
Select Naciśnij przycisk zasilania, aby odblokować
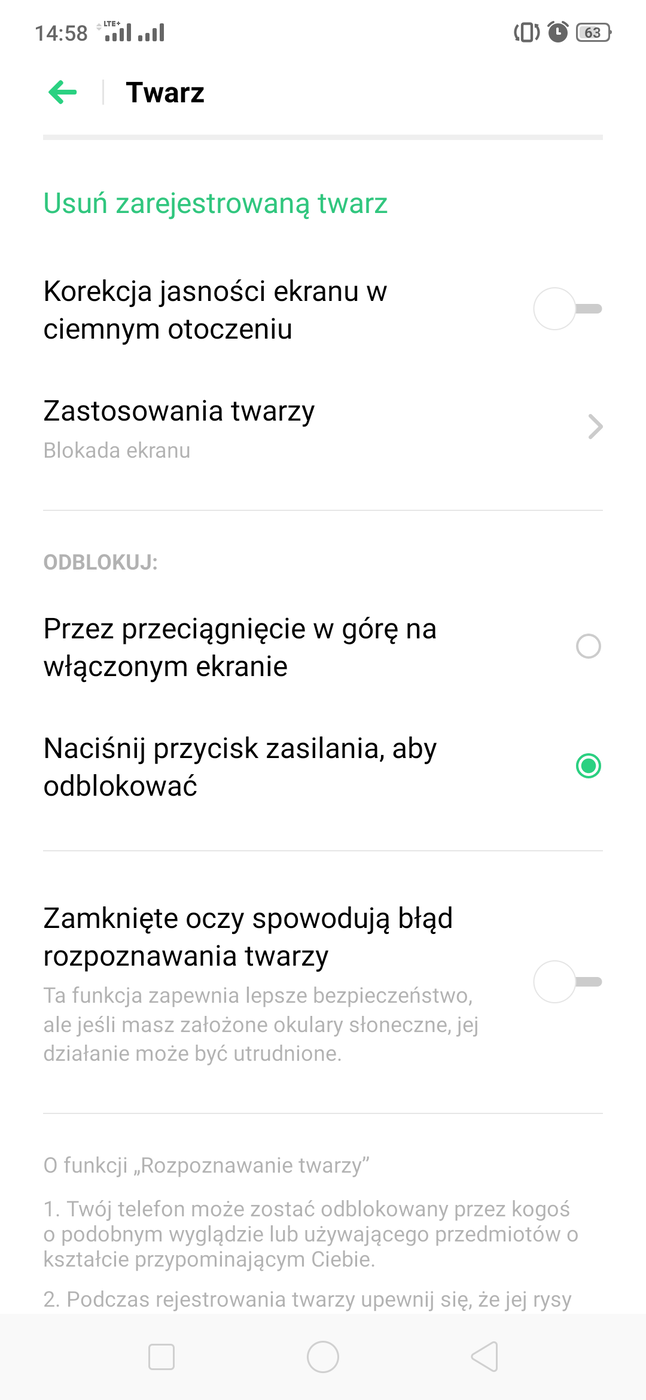click(588, 767)
